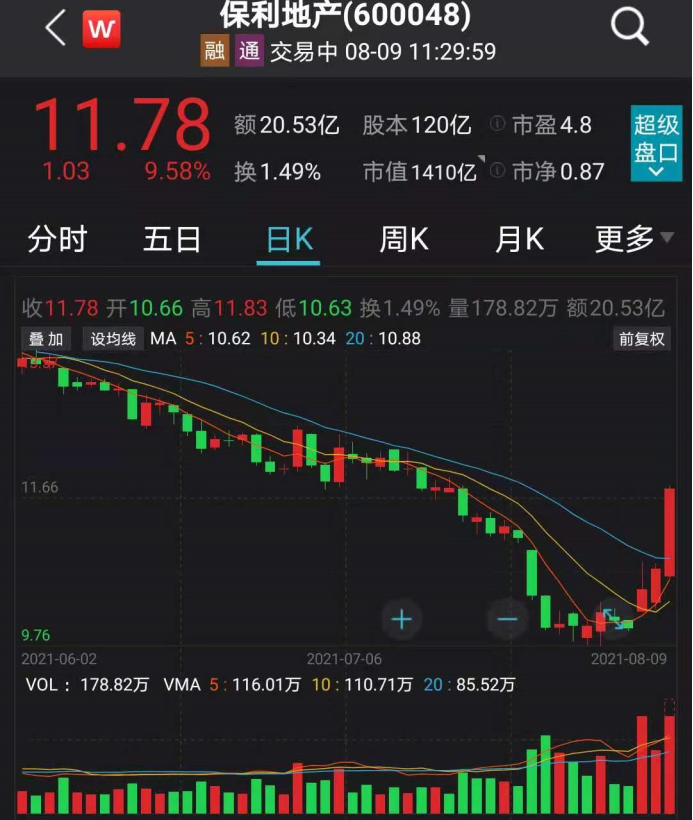Zoom out the K-line chart with minus
Image resolution: width=693 pixels, height=820 pixels.
pos(507,620)
